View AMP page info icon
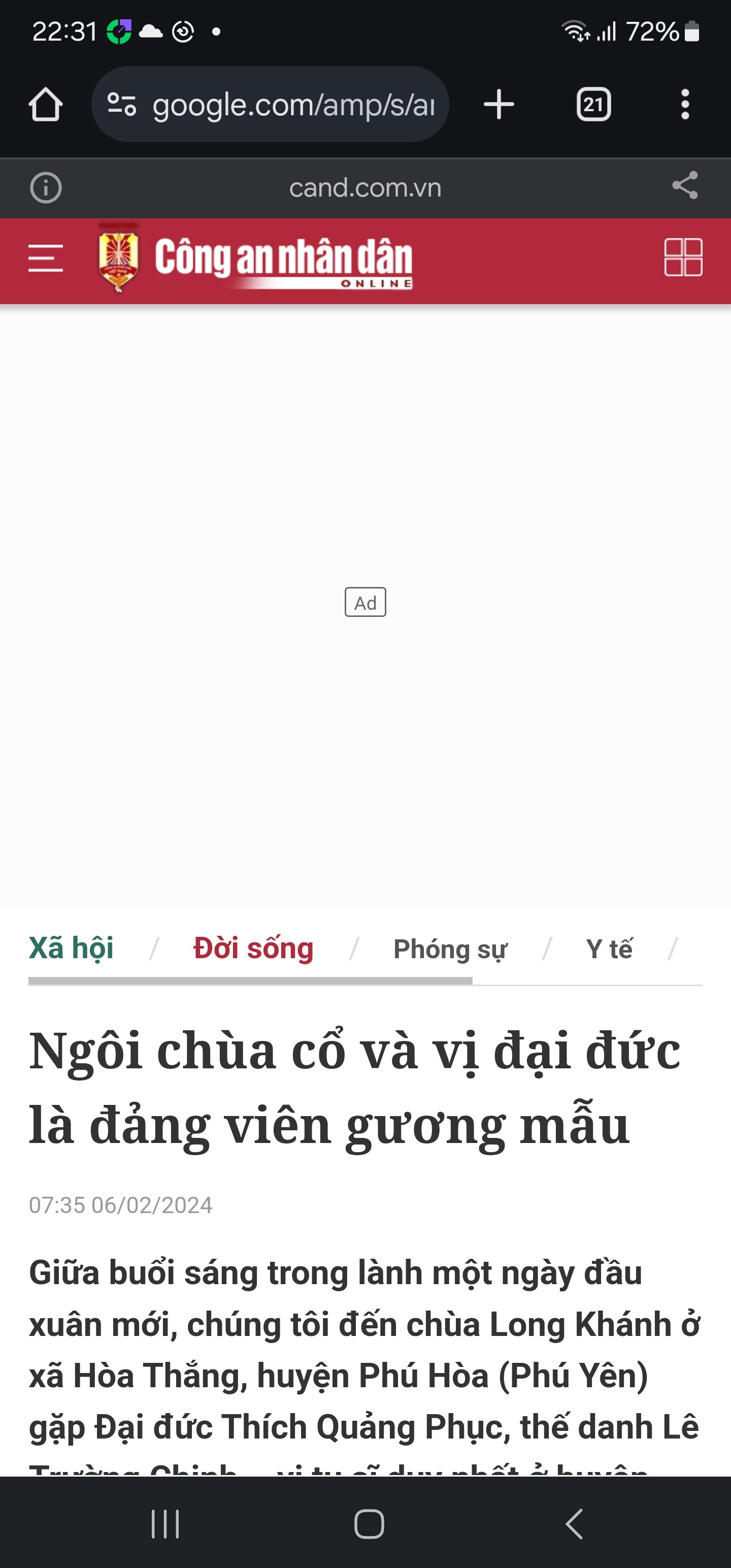Screen dimensions: 731x1568 (x=46, y=187)
